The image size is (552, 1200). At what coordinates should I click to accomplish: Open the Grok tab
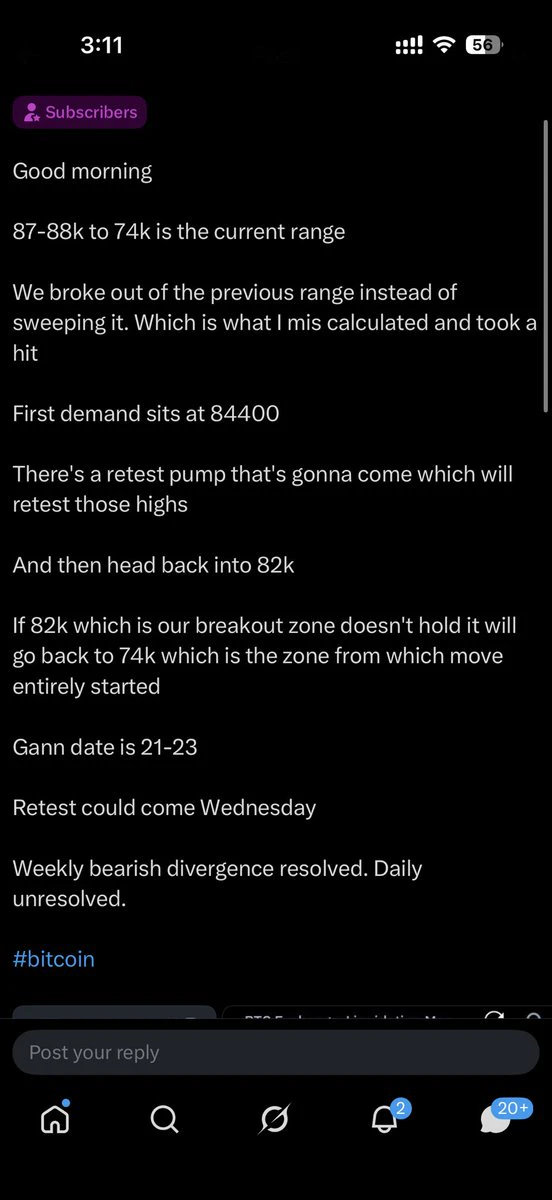(x=274, y=1119)
